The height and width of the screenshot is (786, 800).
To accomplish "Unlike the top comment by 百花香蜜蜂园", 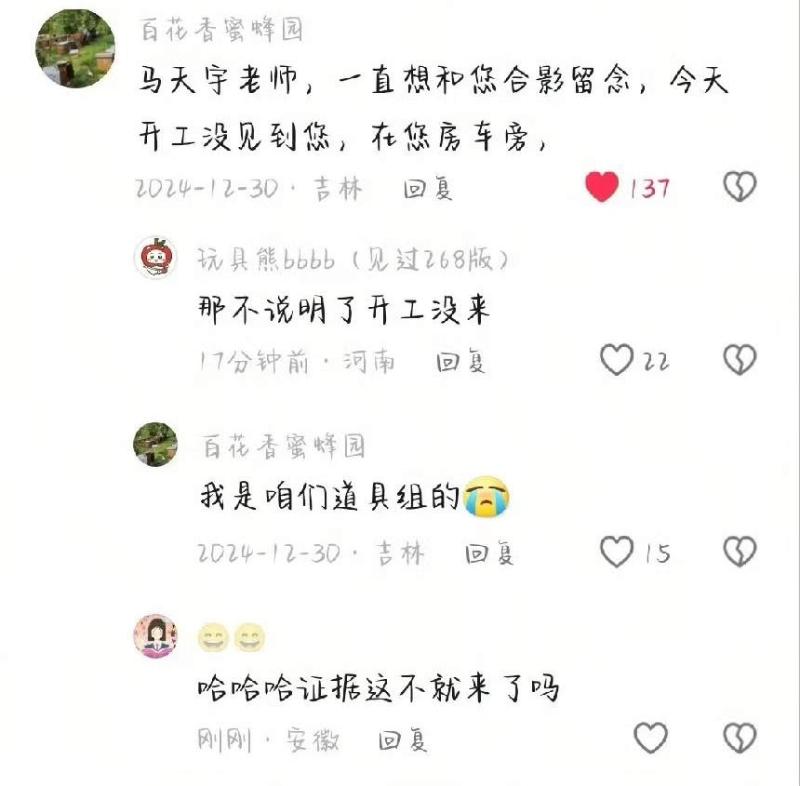I will click(602, 186).
